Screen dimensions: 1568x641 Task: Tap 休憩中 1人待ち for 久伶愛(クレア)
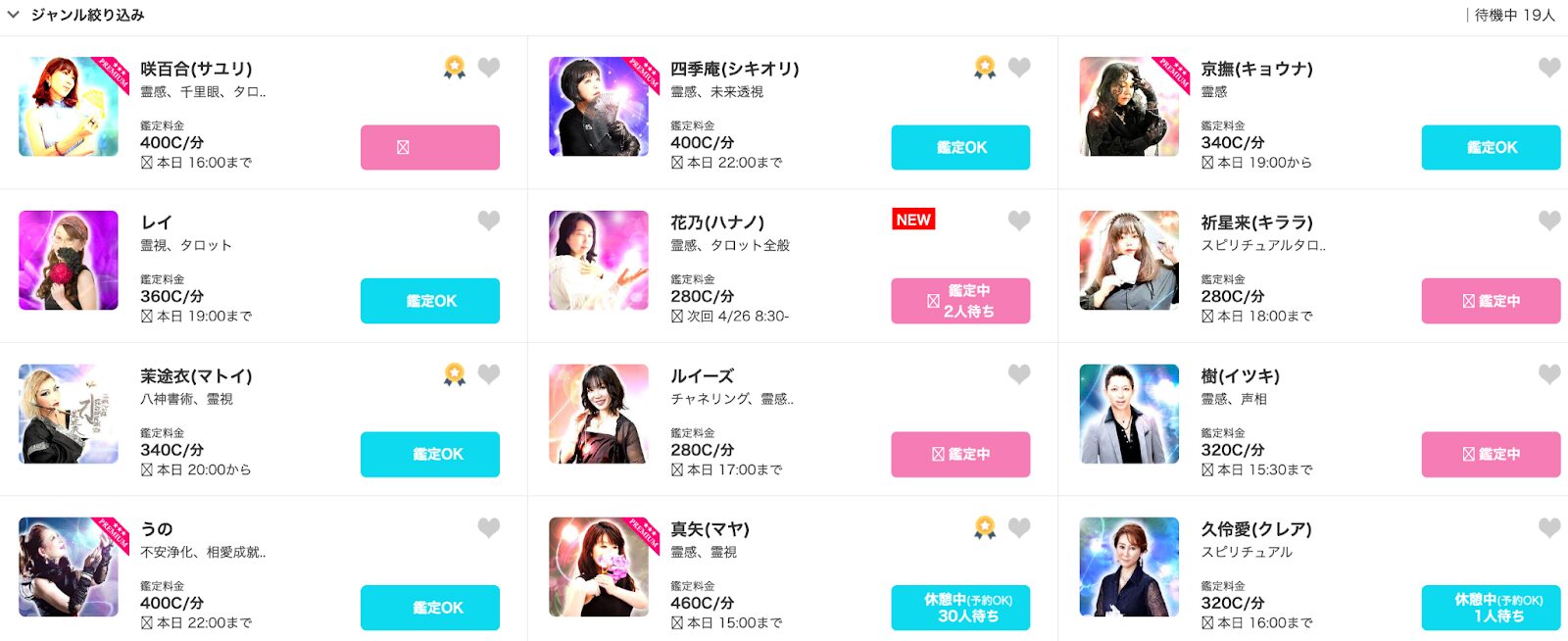coord(1490,608)
